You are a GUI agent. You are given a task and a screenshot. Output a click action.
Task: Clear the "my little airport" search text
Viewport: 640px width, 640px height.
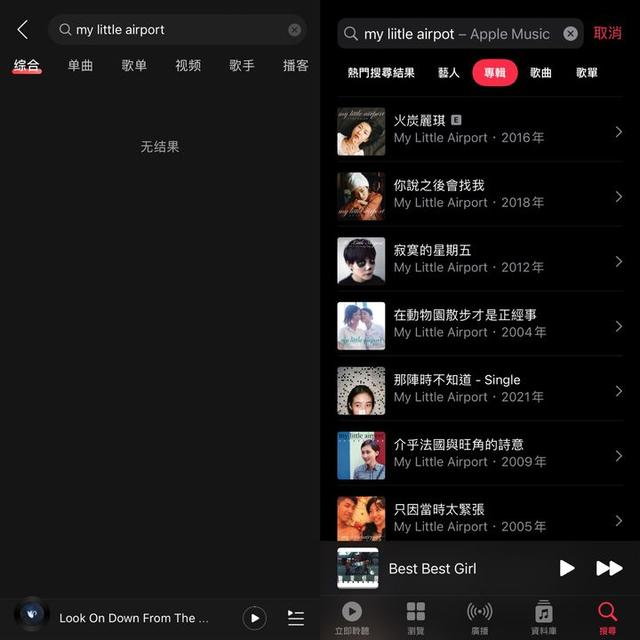[x=294, y=30]
